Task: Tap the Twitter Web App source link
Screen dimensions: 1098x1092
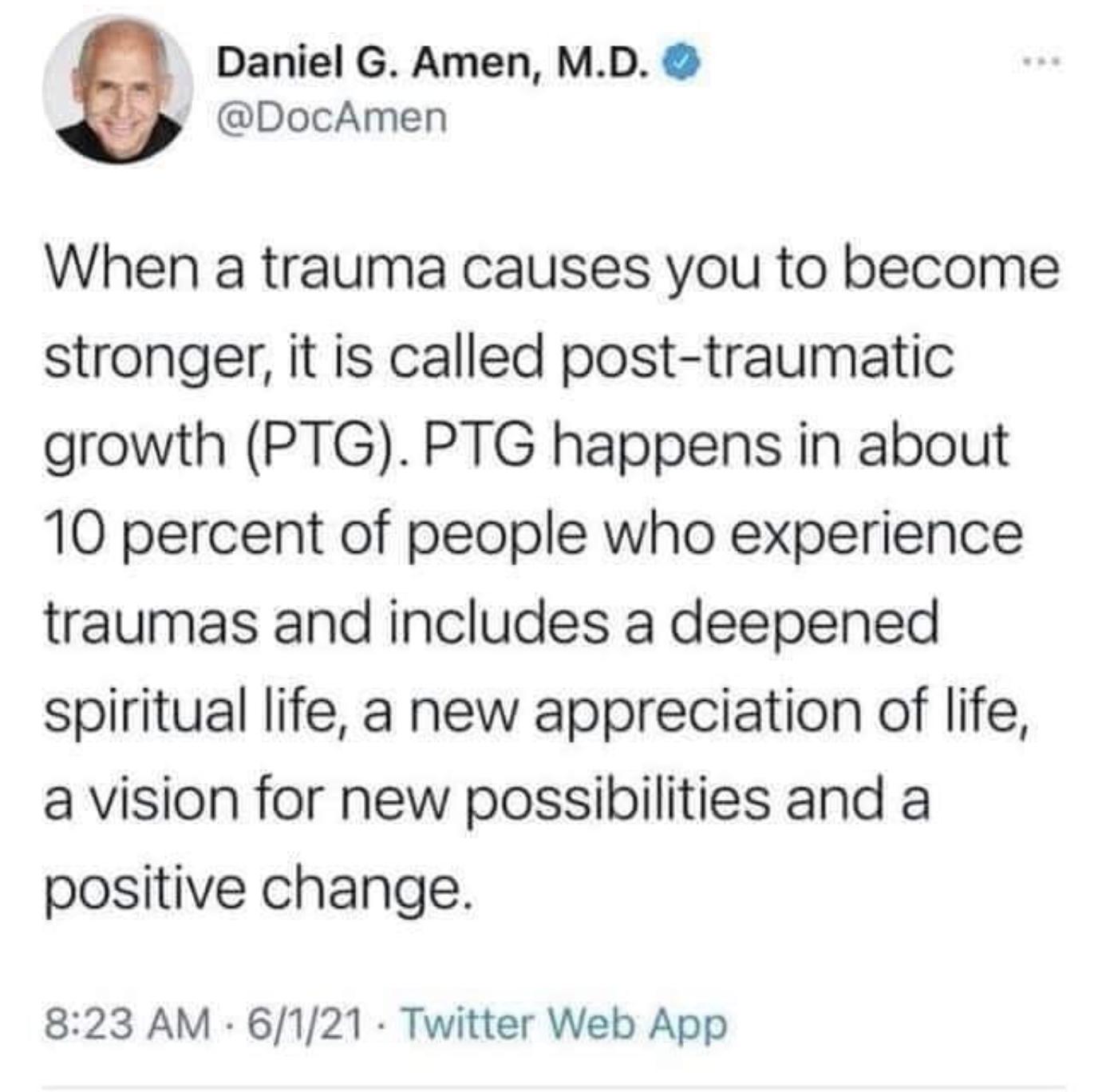Action: click(x=564, y=1024)
